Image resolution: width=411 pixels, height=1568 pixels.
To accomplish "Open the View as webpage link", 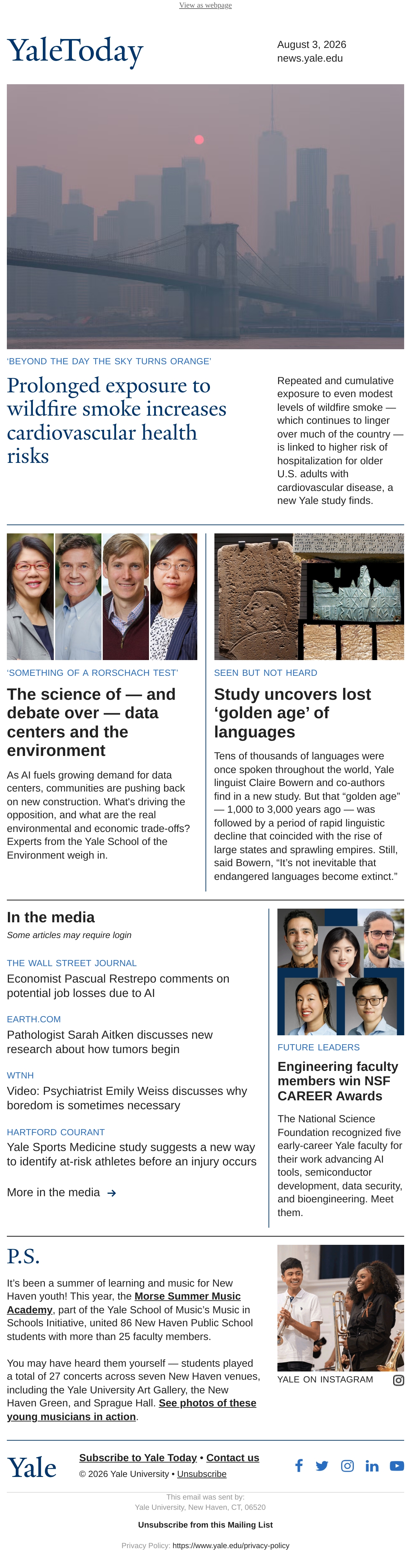I will 205,5.
